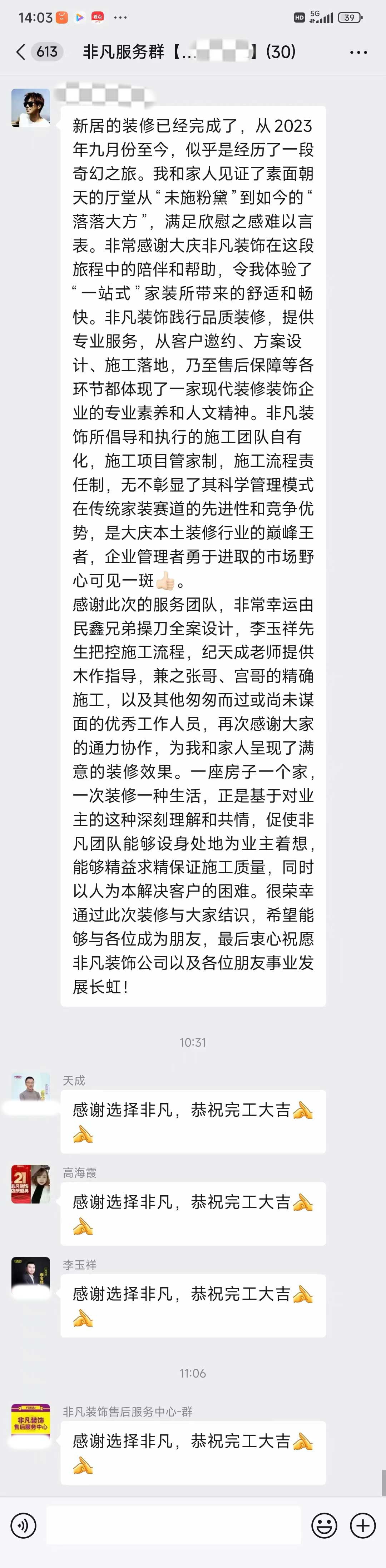Image resolution: width=386 pixels, height=1568 pixels.
Task: Switch to voice message input
Action: (24, 1525)
